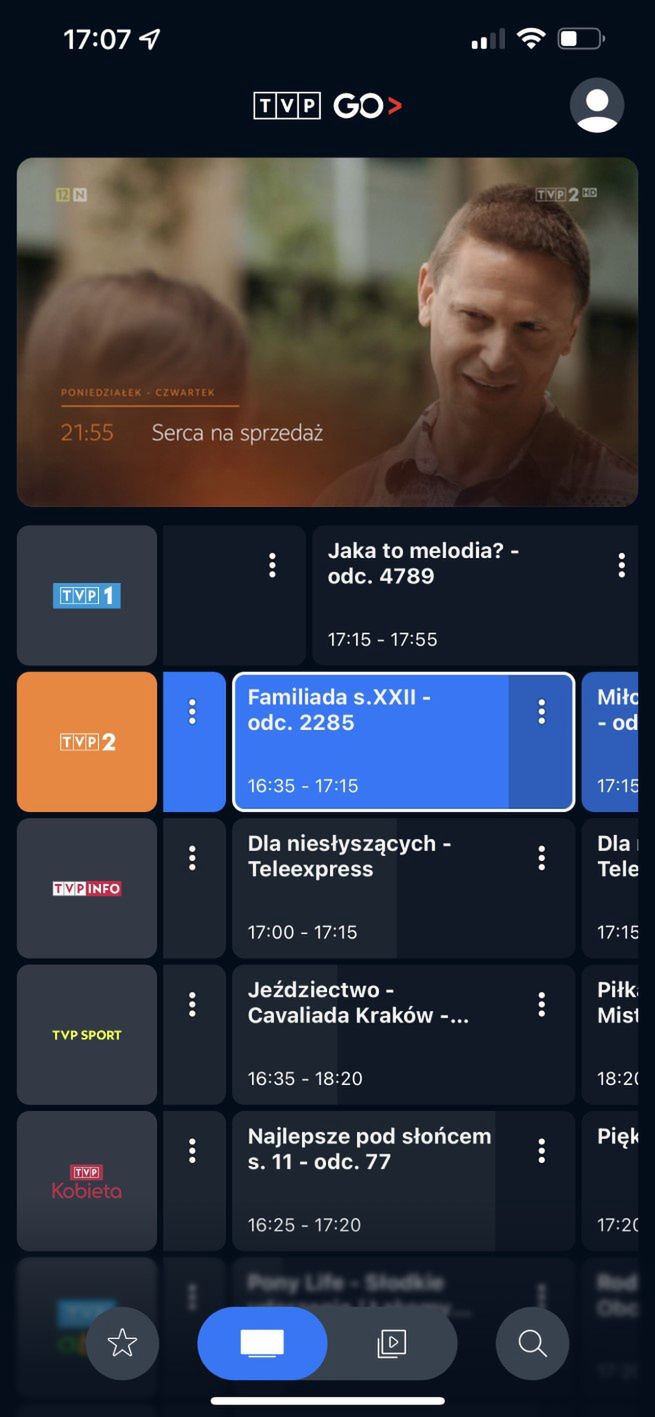Select the TVP Info channel
The width and height of the screenshot is (655, 1417).
coord(87,888)
